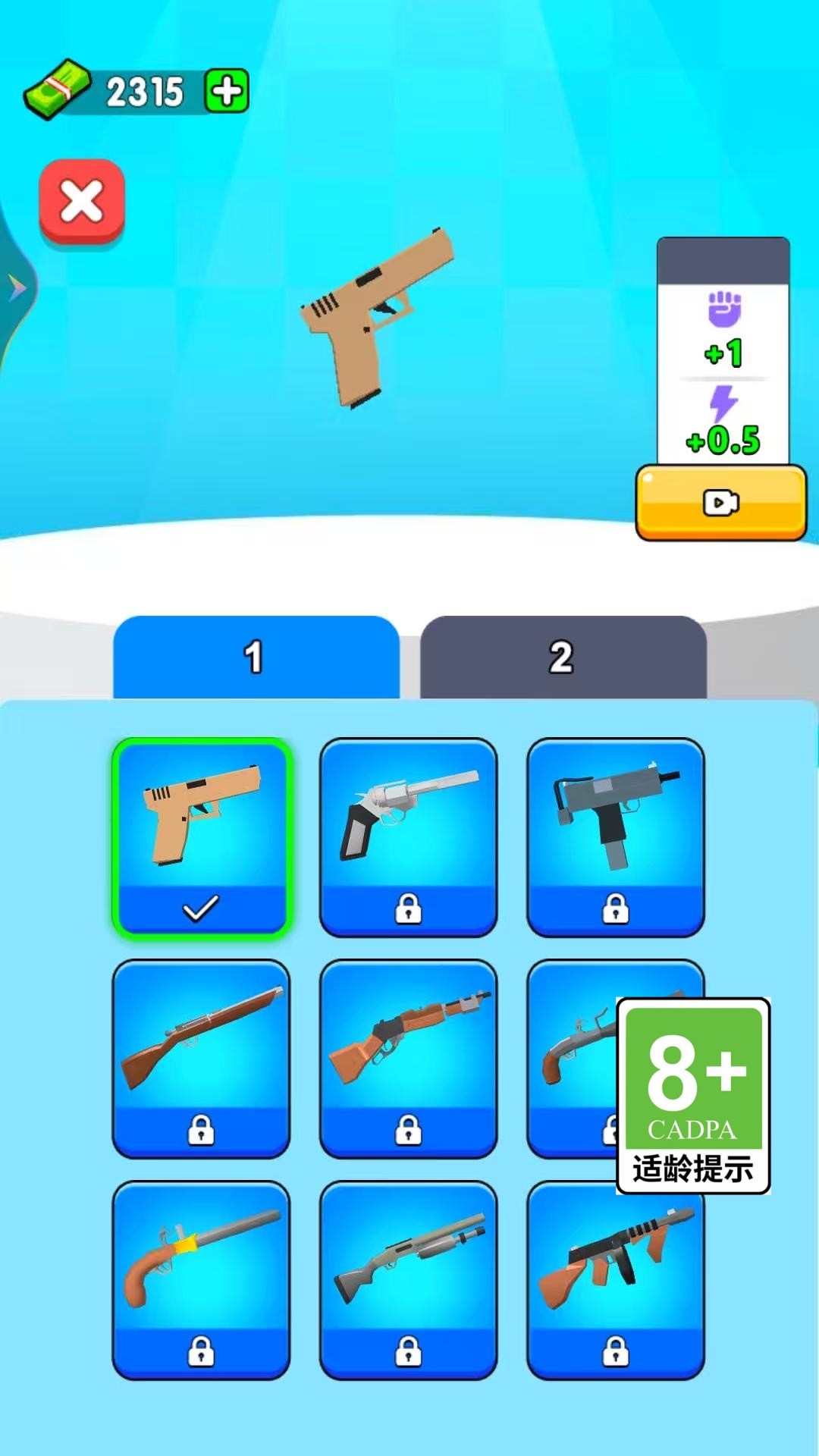Add more cash with the green plus
Viewport: 819px width, 1456px height.
[x=227, y=92]
